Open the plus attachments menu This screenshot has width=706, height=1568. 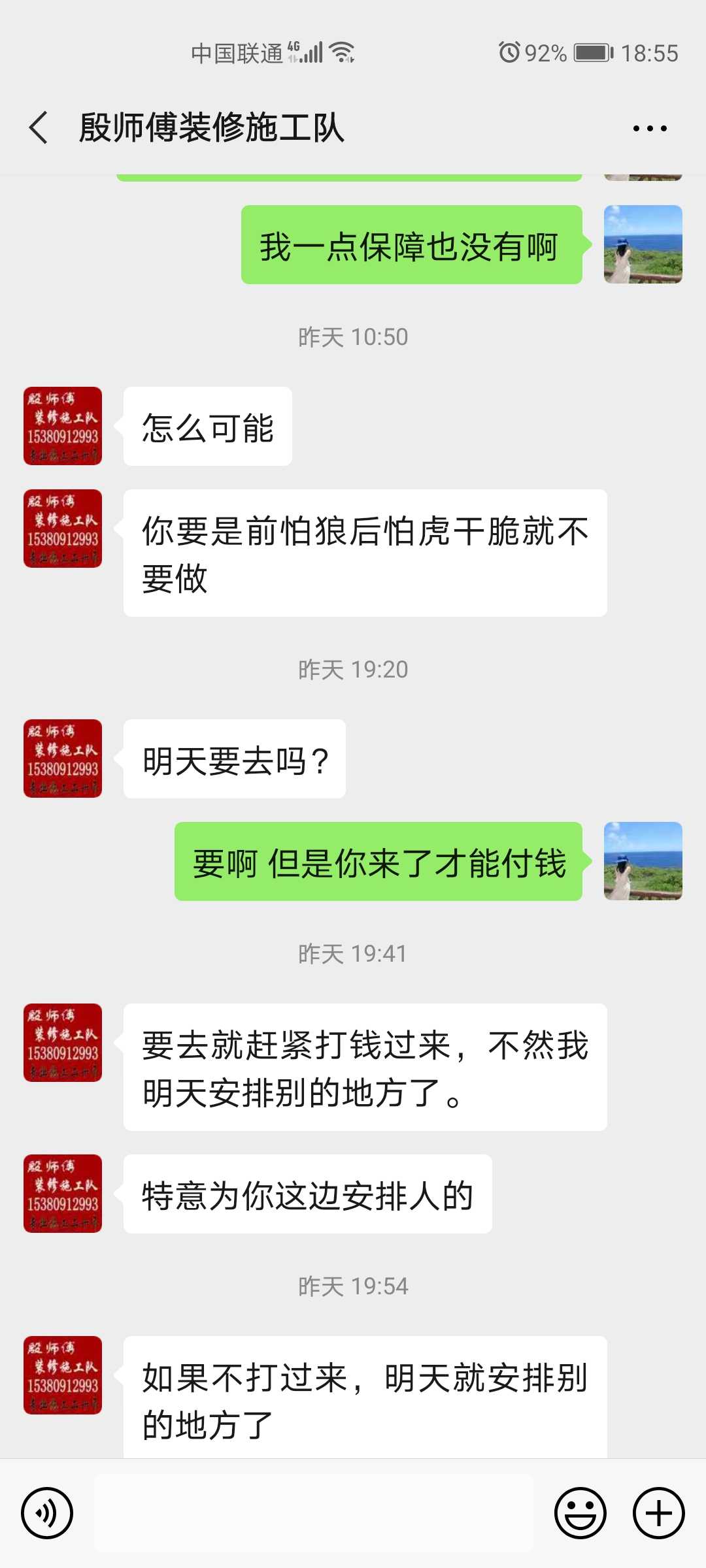pos(658,1513)
